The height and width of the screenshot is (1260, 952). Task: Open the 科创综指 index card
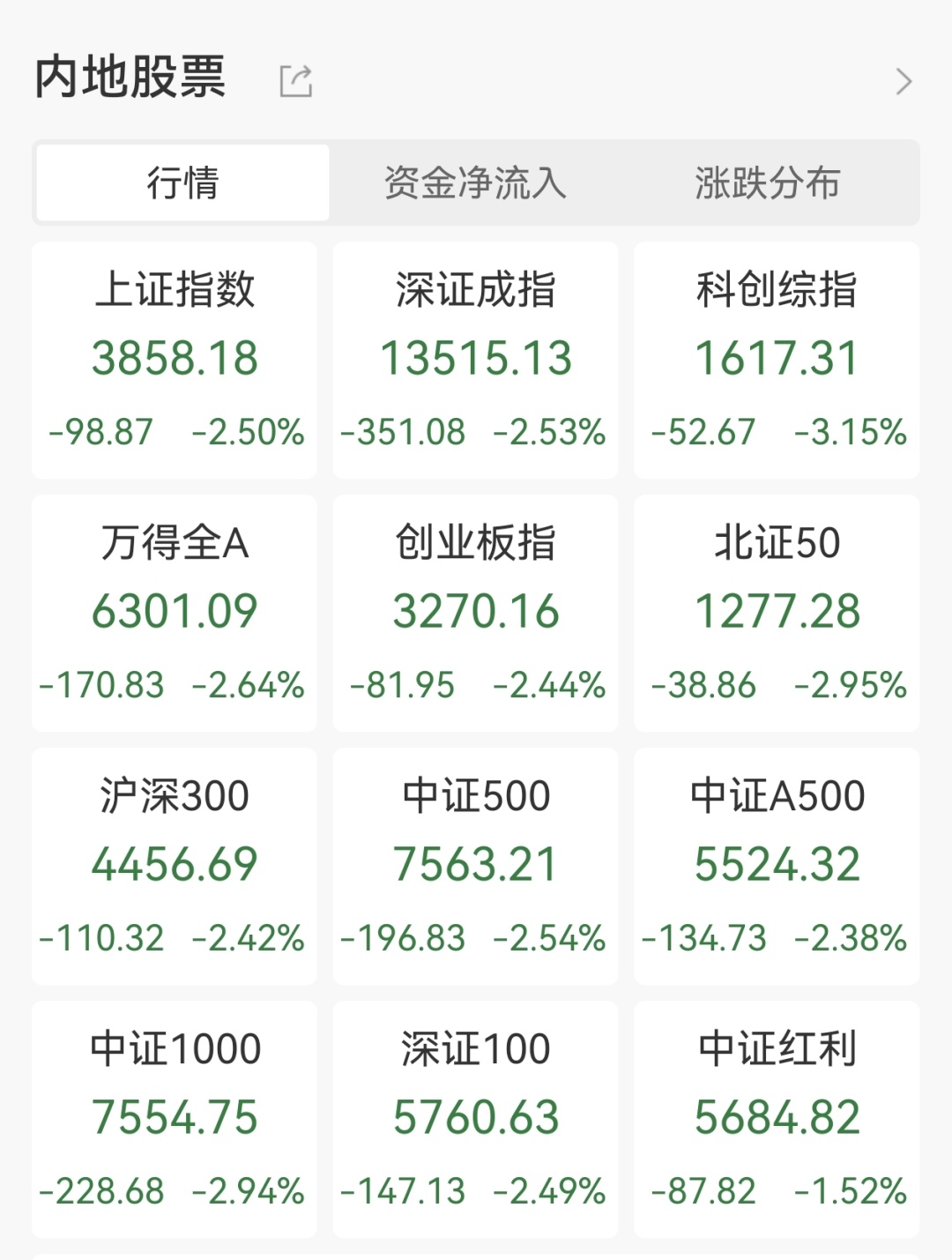click(x=775, y=357)
